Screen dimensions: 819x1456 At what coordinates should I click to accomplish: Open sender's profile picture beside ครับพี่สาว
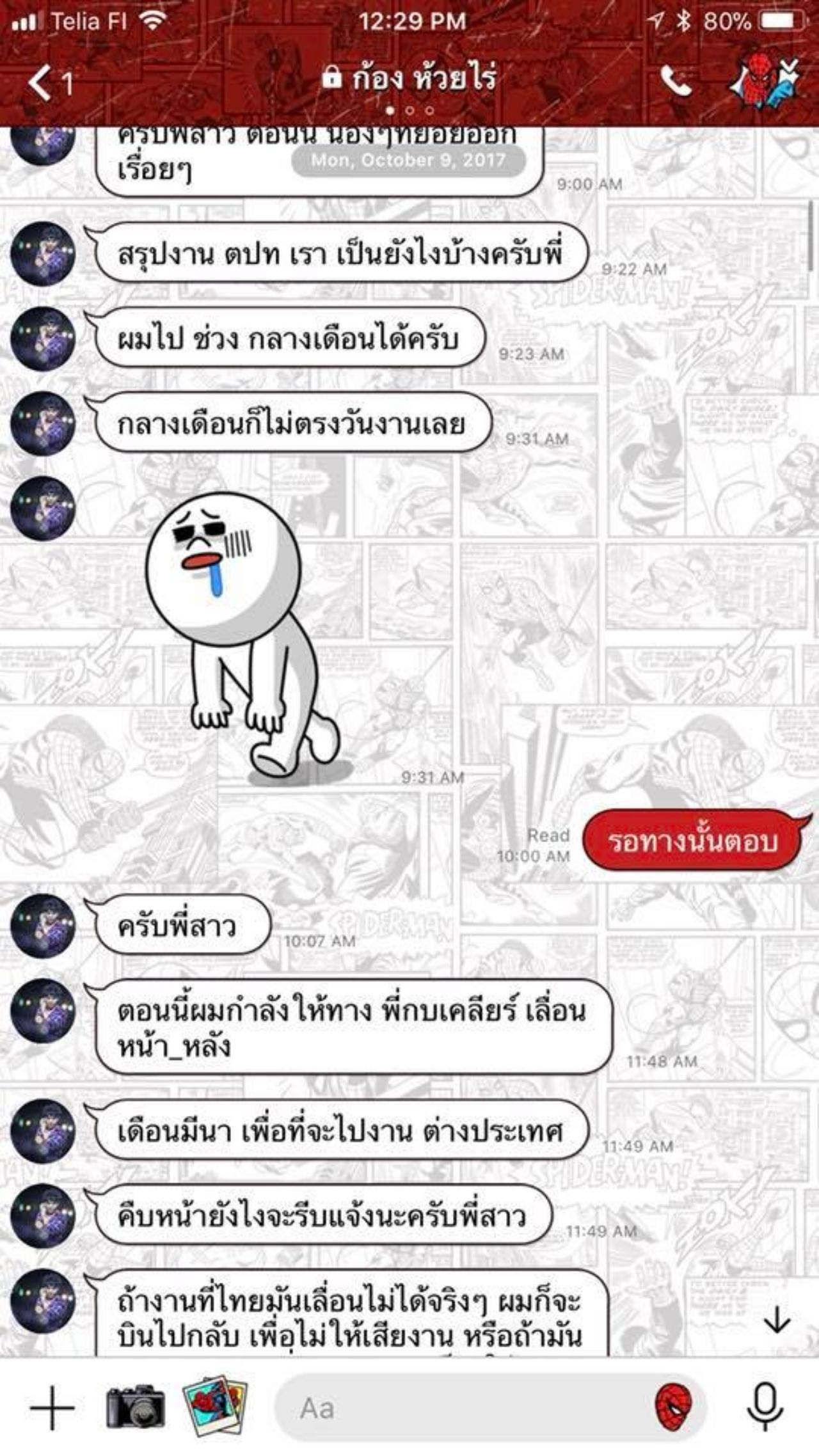point(43,926)
